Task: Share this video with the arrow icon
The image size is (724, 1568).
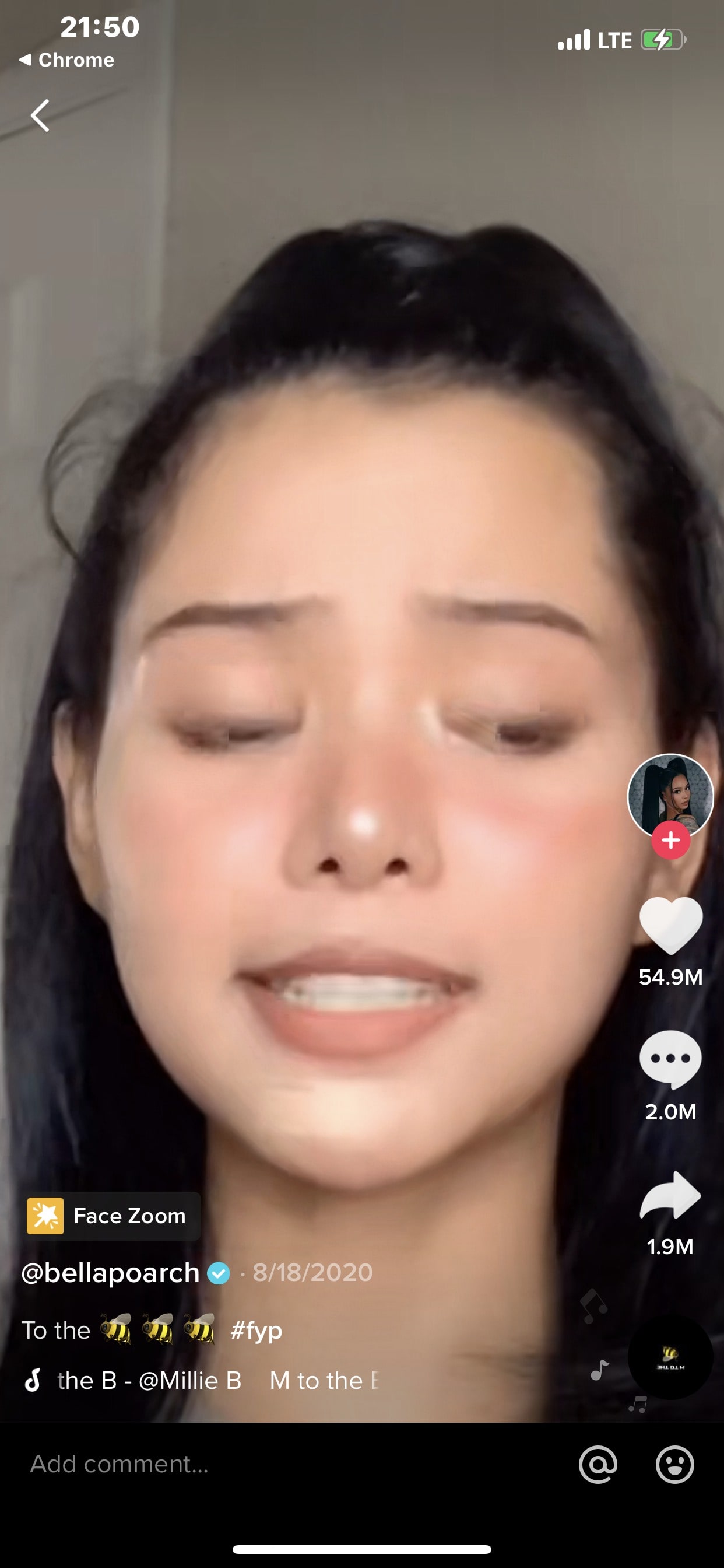Action: click(x=670, y=1195)
